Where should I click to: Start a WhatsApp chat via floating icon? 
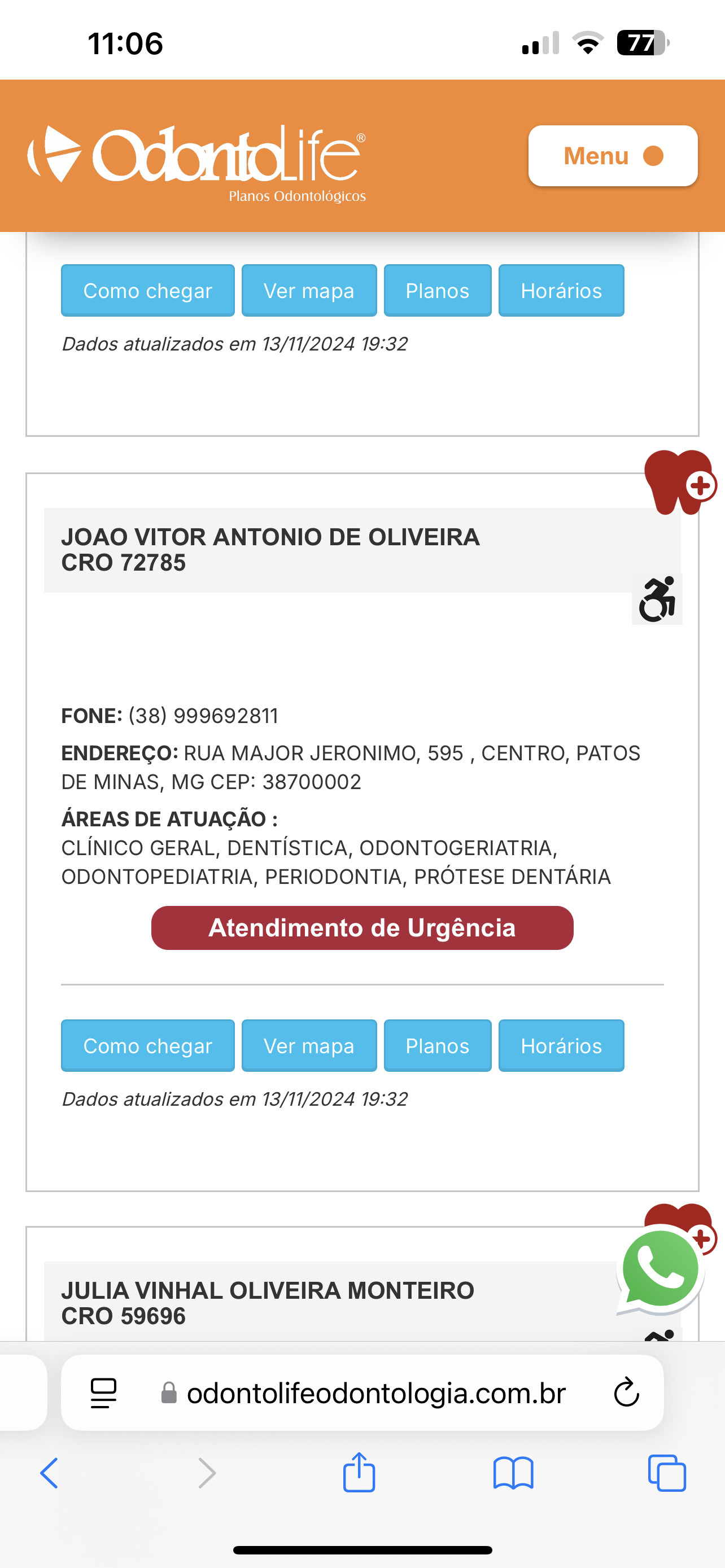[660, 1270]
